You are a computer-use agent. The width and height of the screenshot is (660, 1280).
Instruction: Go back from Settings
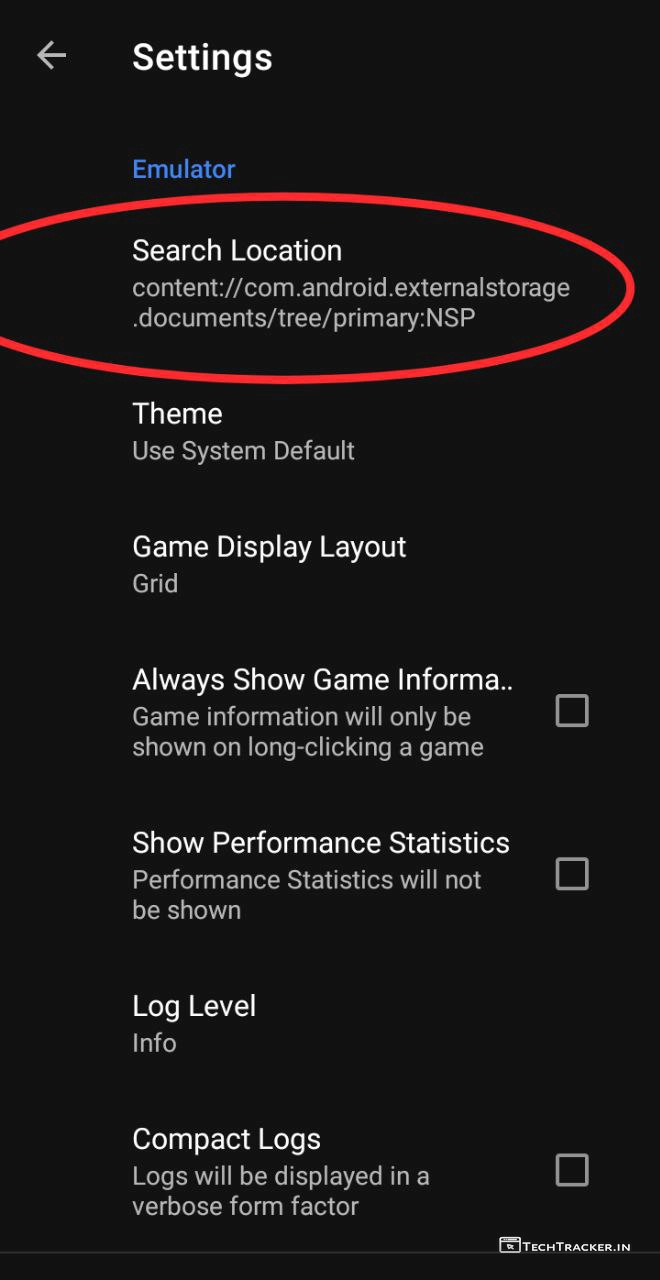pyautogui.click(x=51, y=56)
